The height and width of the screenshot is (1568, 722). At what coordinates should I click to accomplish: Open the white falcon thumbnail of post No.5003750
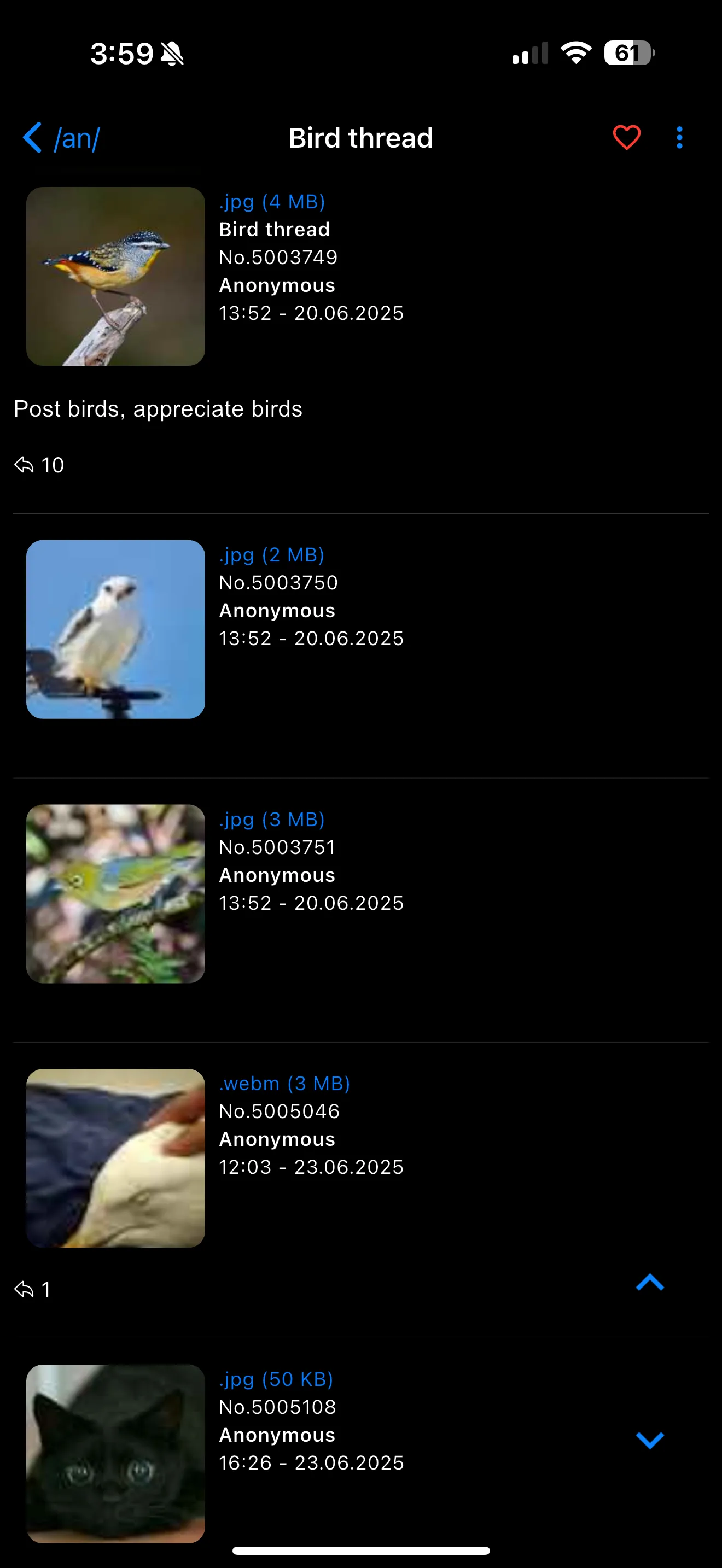tap(115, 629)
